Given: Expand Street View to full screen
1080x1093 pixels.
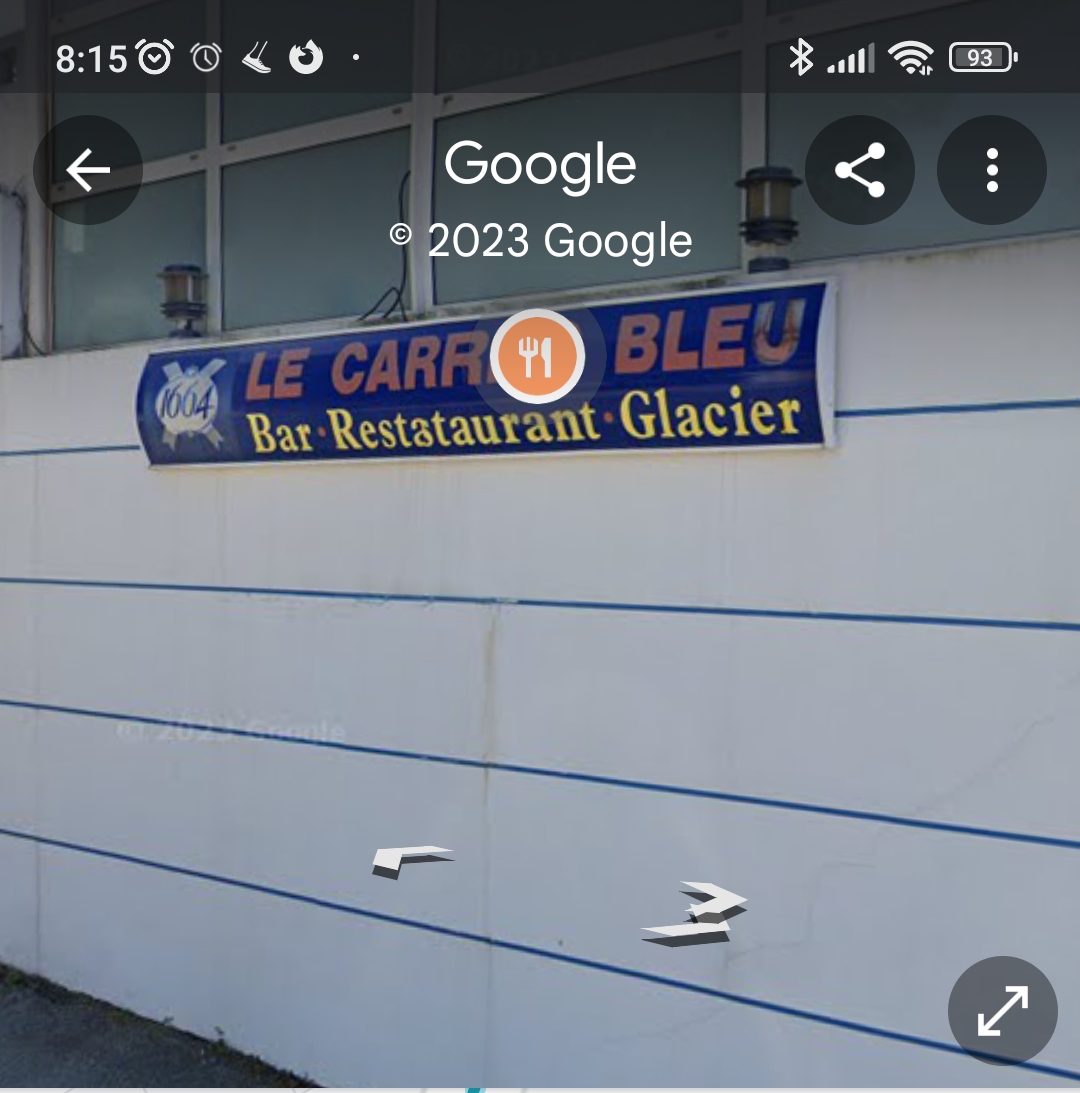Looking at the screenshot, I should pos(1002,1010).
